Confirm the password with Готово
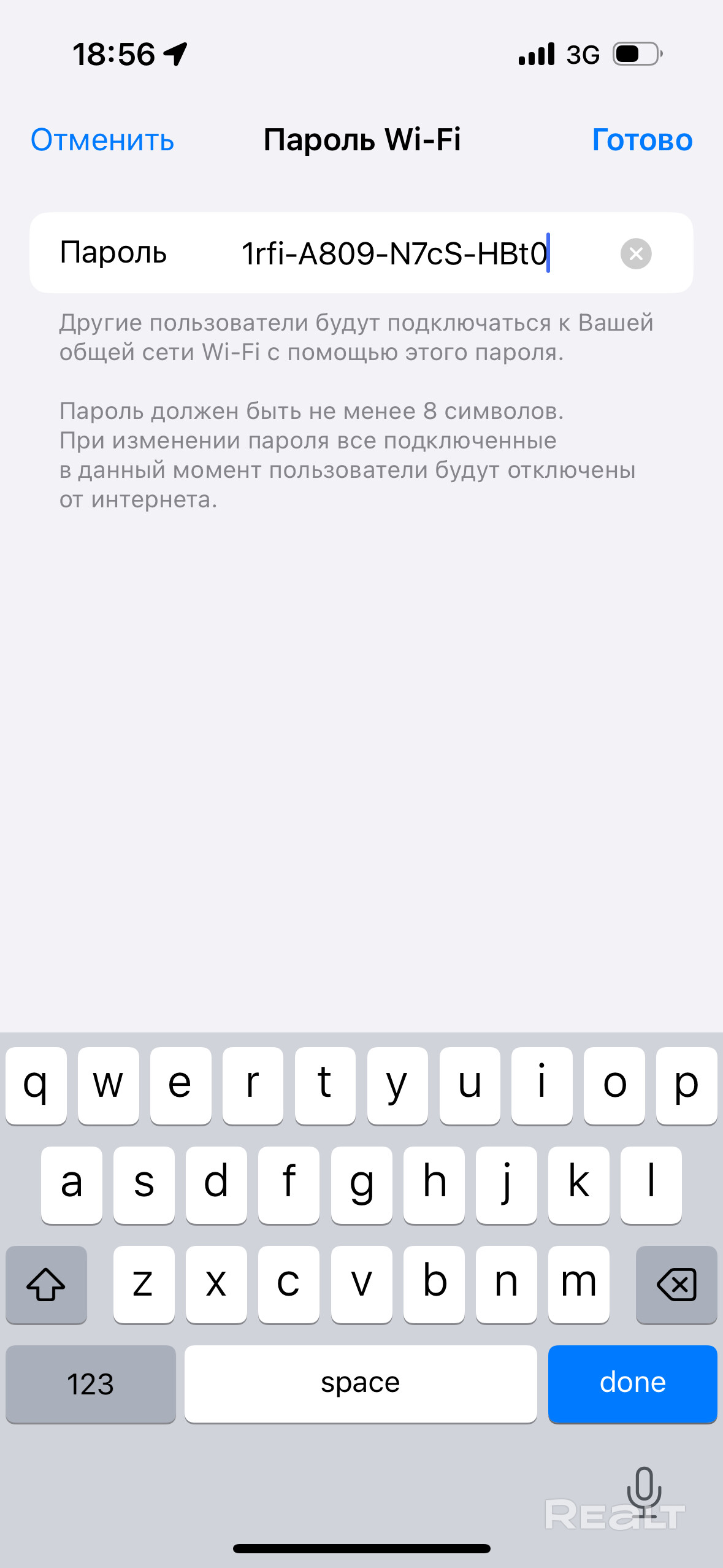Image resolution: width=723 pixels, height=1568 pixels. [x=641, y=140]
